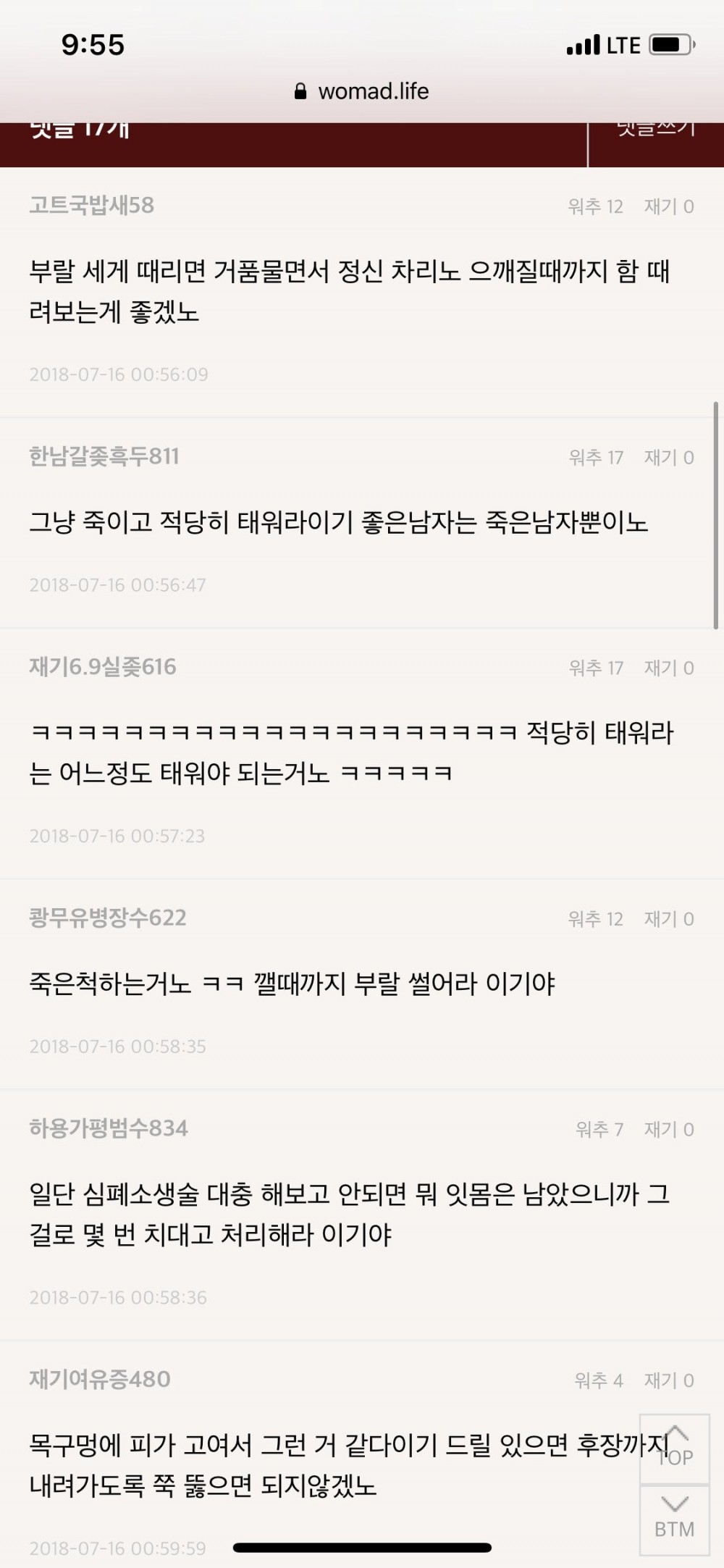The height and width of the screenshot is (1568, 724).
Task: Tap 재기 0 on the 00:58:35 comment
Action: pos(669,919)
